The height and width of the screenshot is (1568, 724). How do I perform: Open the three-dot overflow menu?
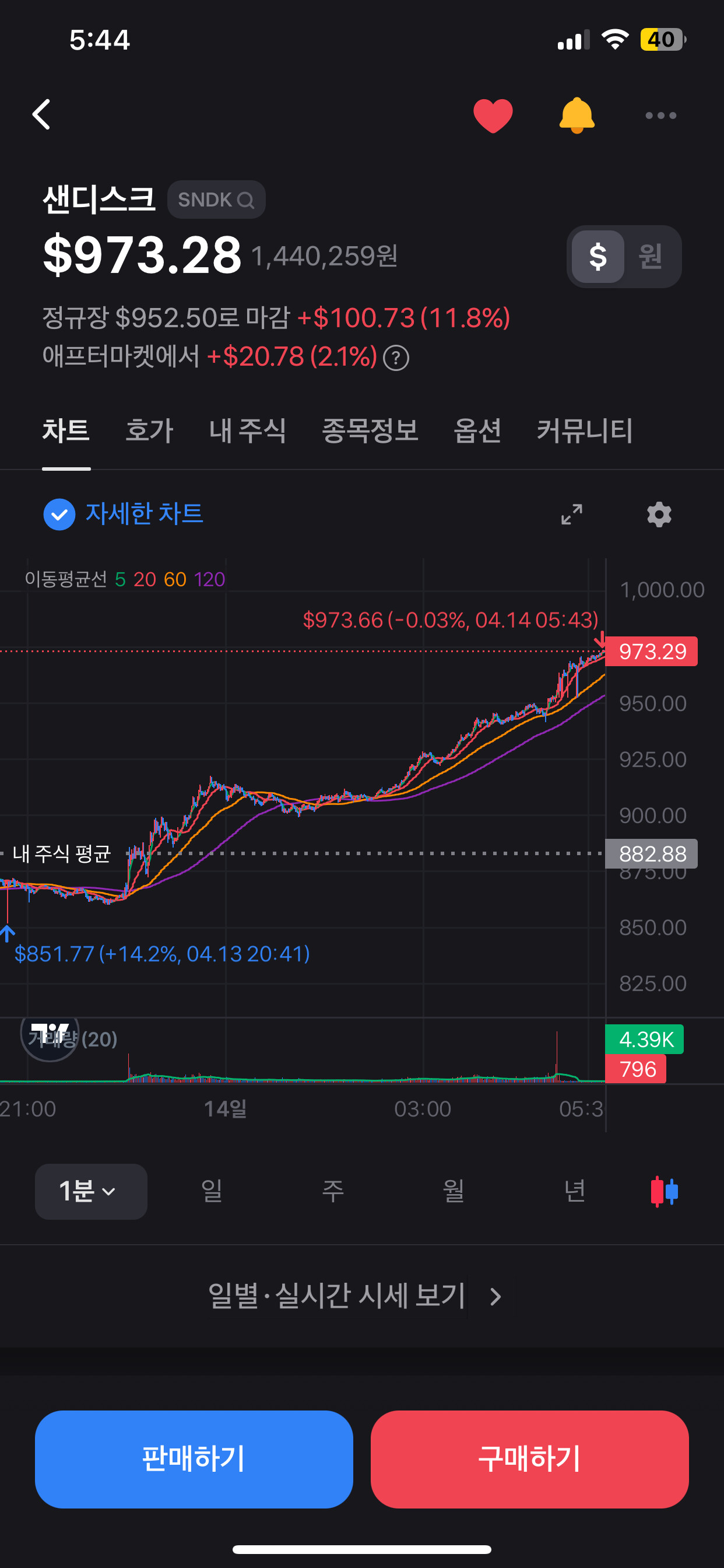pyautogui.click(x=660, y=115)
